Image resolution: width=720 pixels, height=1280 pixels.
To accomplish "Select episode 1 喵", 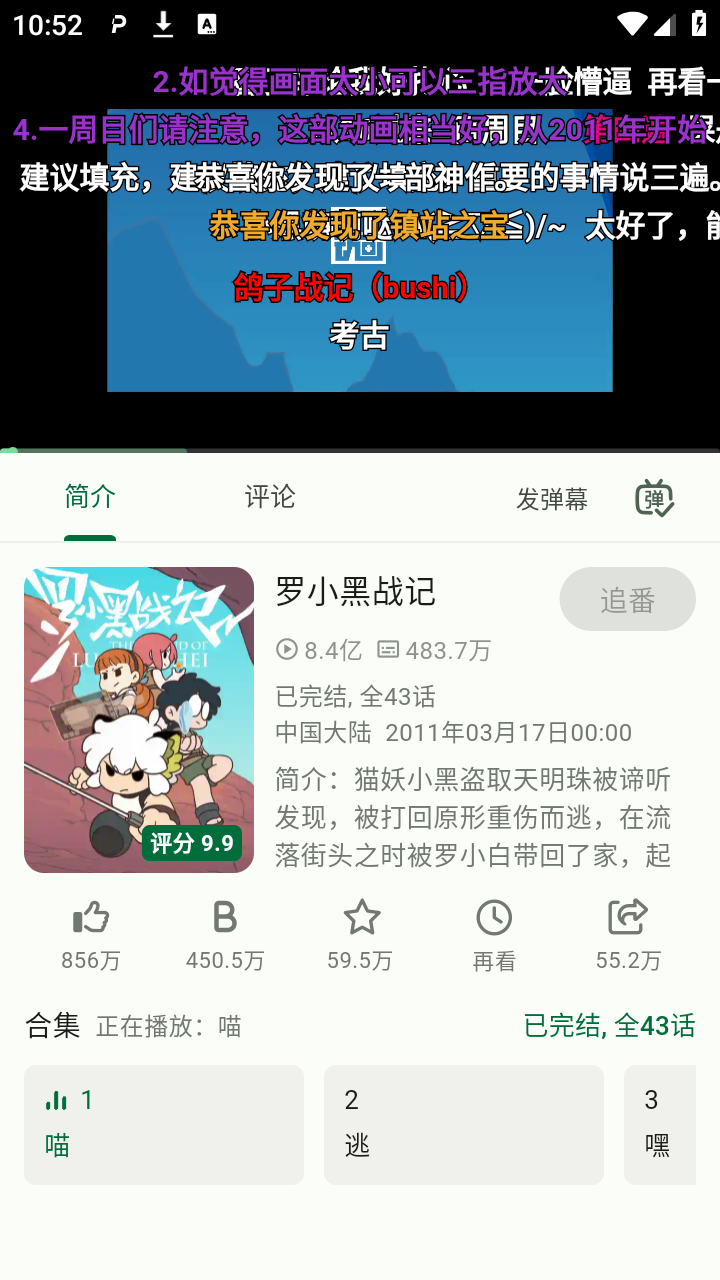I will (164, 1124).
